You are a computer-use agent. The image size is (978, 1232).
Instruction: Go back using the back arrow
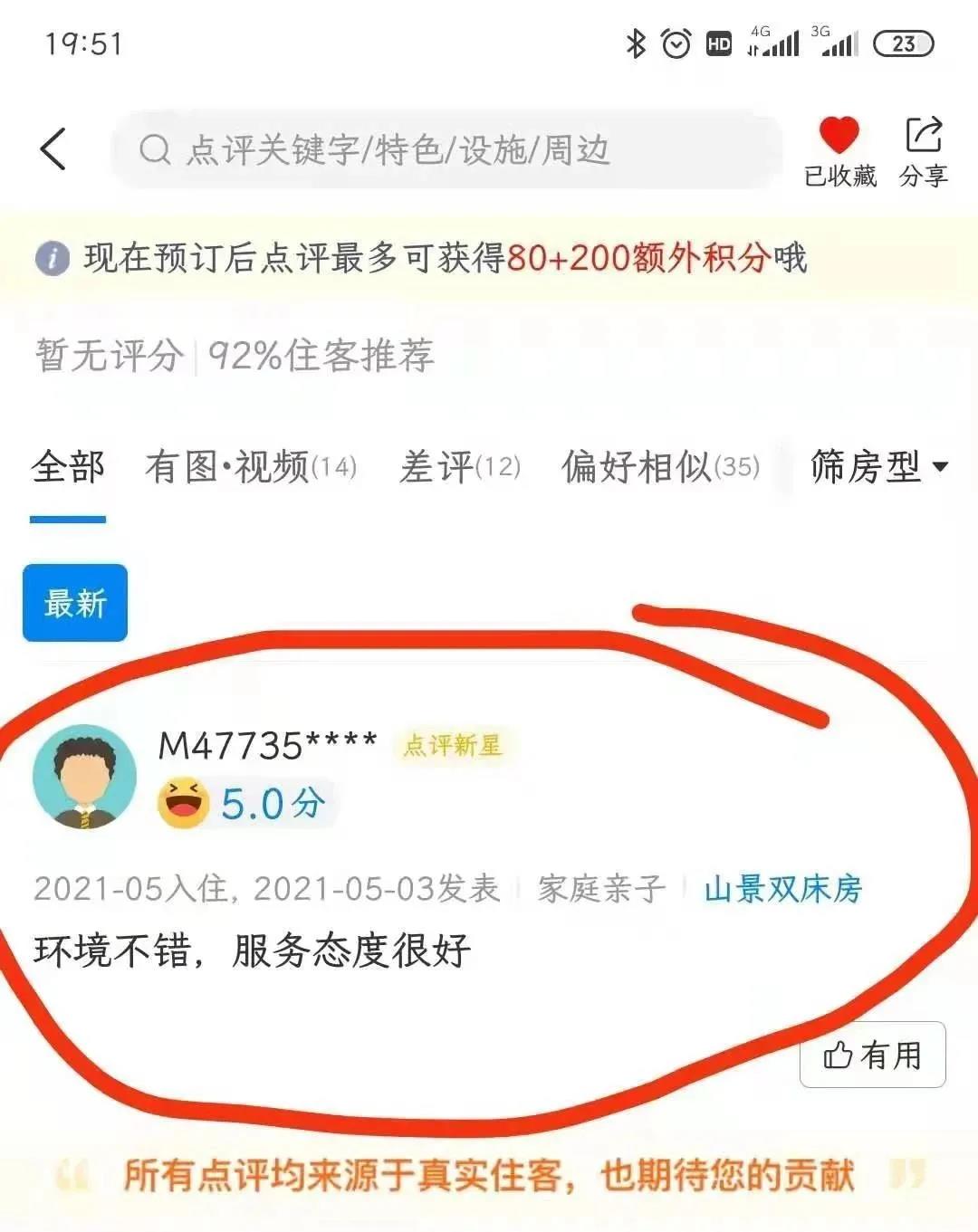tap(54, 149)
